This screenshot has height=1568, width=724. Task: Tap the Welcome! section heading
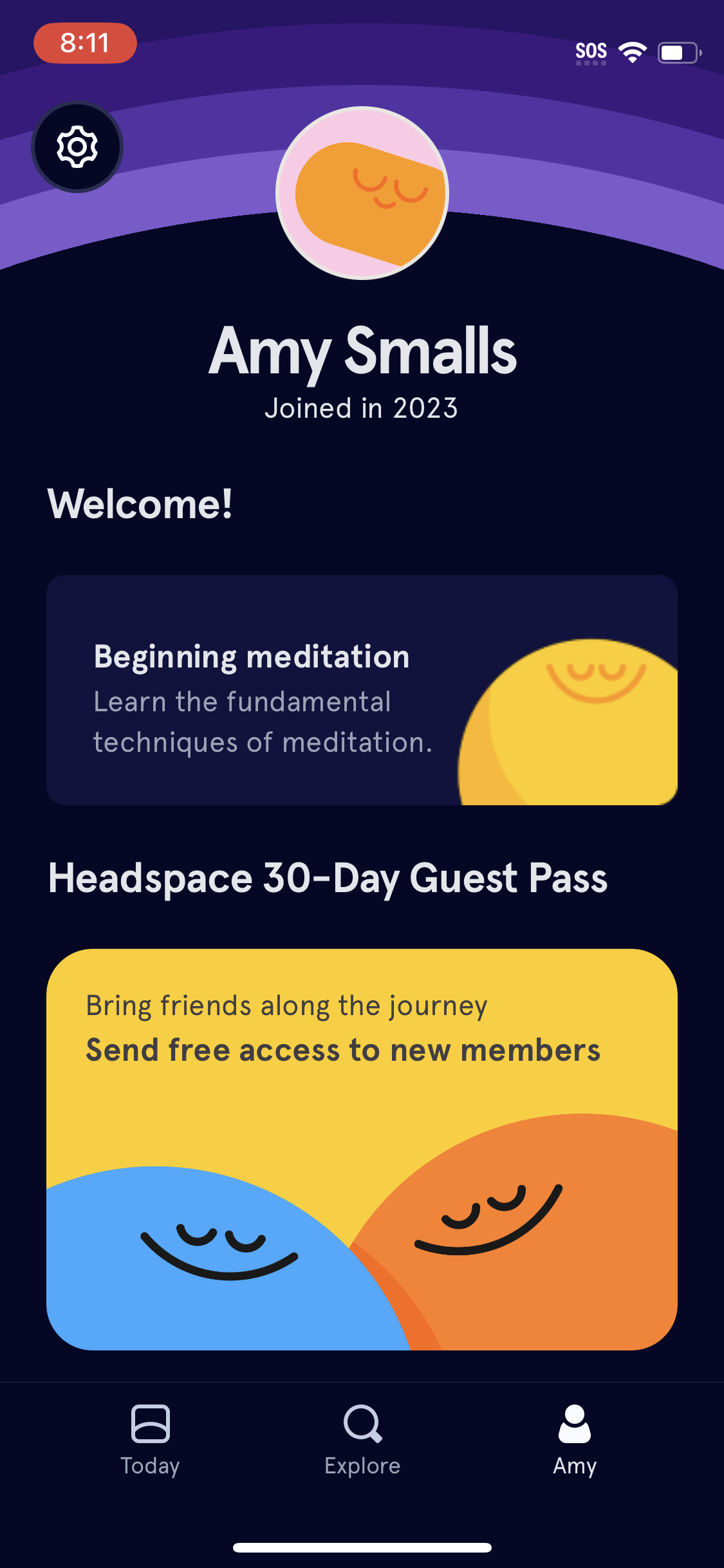pos(140,503)
